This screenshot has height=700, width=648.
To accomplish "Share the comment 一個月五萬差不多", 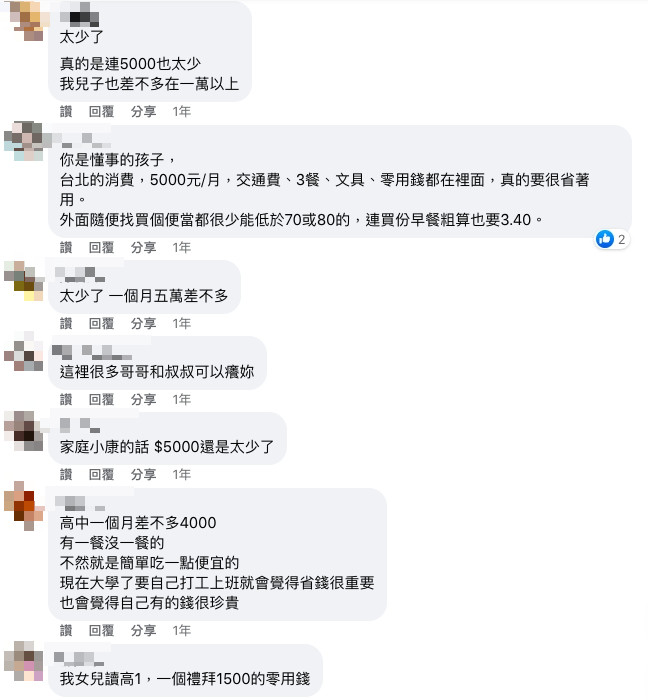I will pos(143,323).
